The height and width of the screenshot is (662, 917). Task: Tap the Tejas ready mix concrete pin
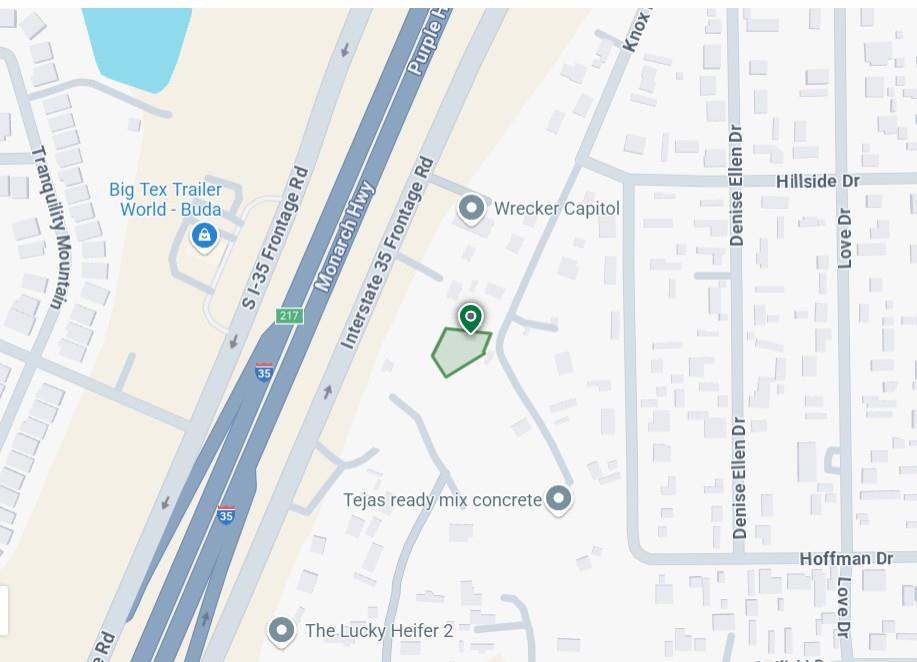click(559, 498)
